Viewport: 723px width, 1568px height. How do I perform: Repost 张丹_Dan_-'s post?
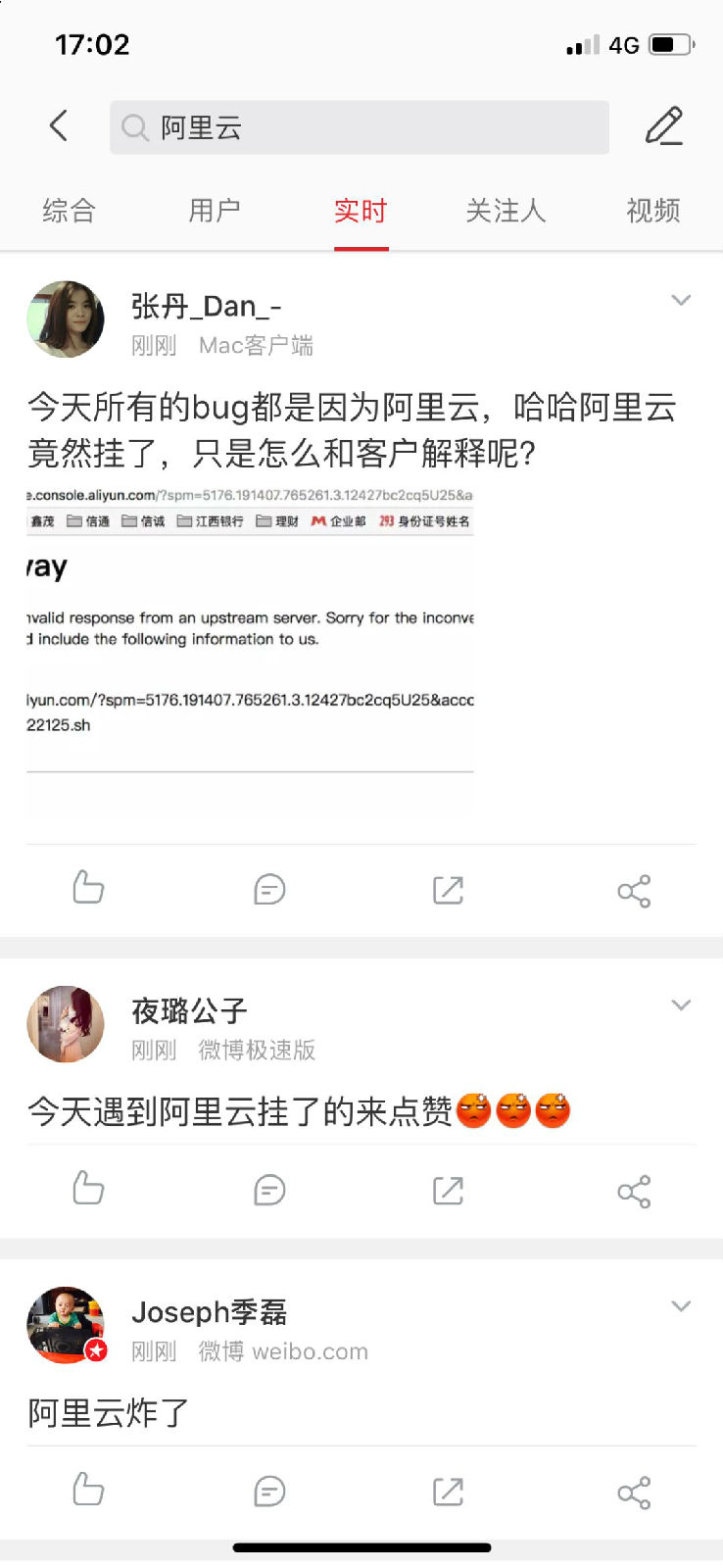[448, 889]
